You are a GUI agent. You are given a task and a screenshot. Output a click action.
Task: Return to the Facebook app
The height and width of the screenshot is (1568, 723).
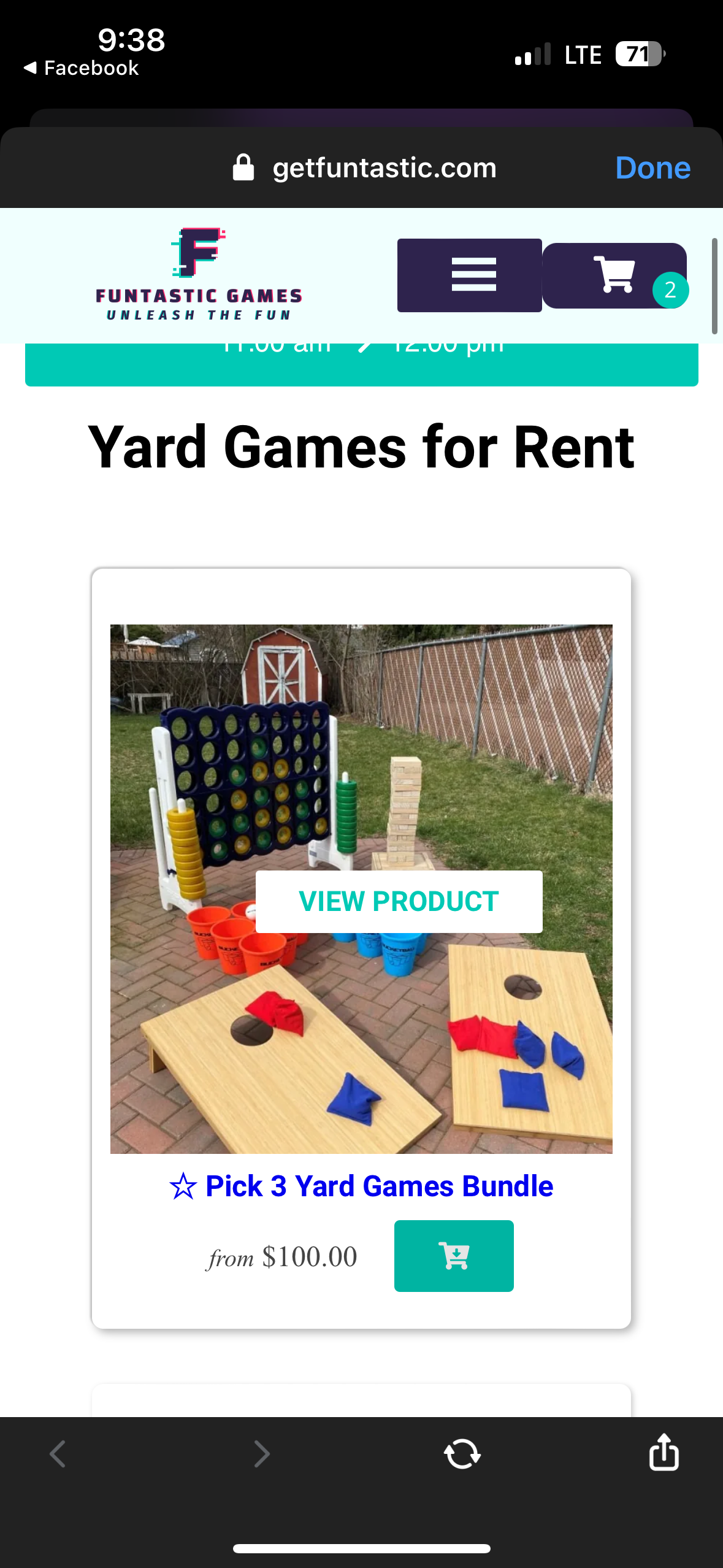click(82, 68)
